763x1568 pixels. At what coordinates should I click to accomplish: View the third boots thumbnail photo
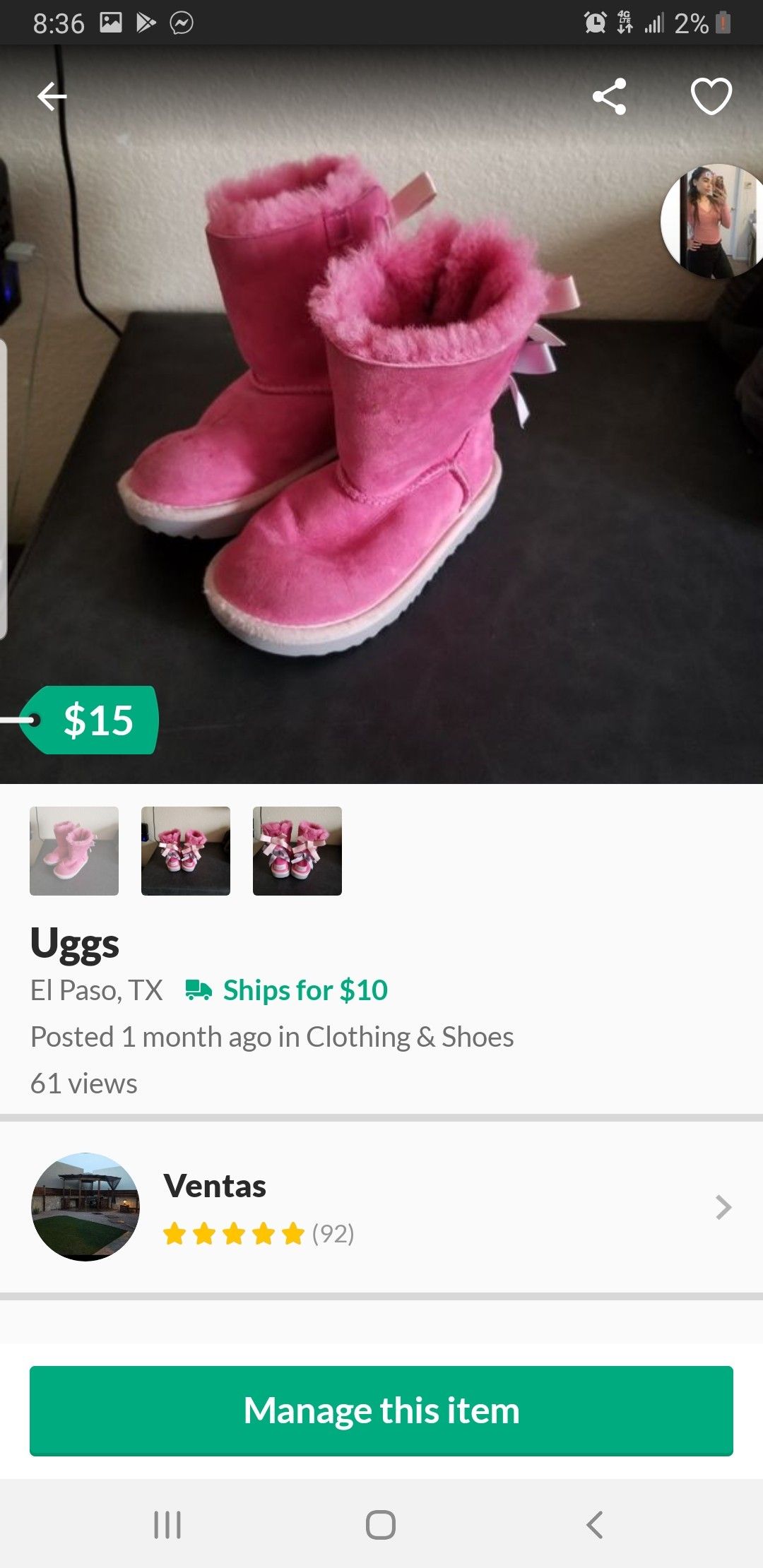click(x=297, y=850)
